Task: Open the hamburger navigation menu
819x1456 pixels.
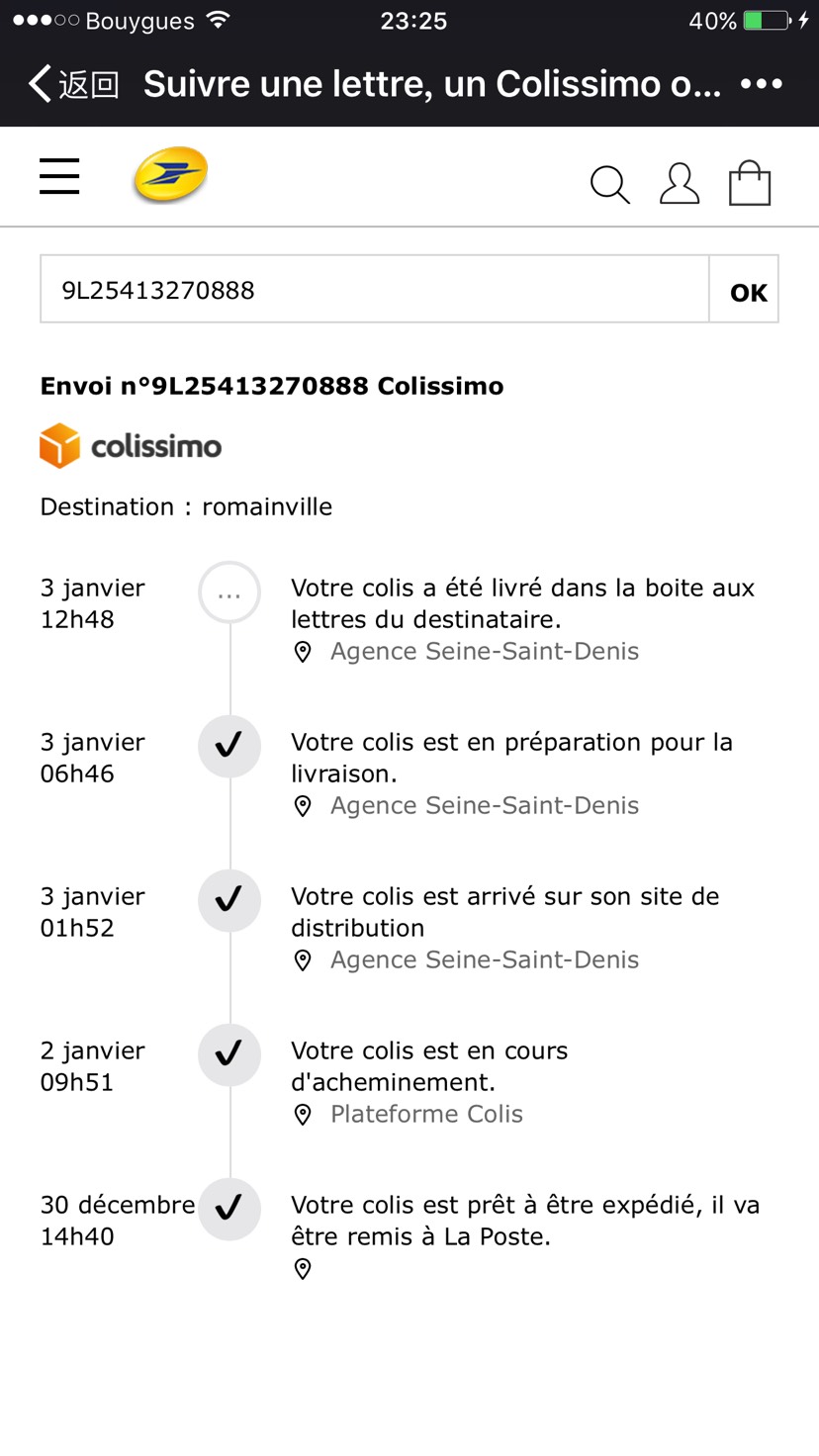Action: click(x=59, y=177)
